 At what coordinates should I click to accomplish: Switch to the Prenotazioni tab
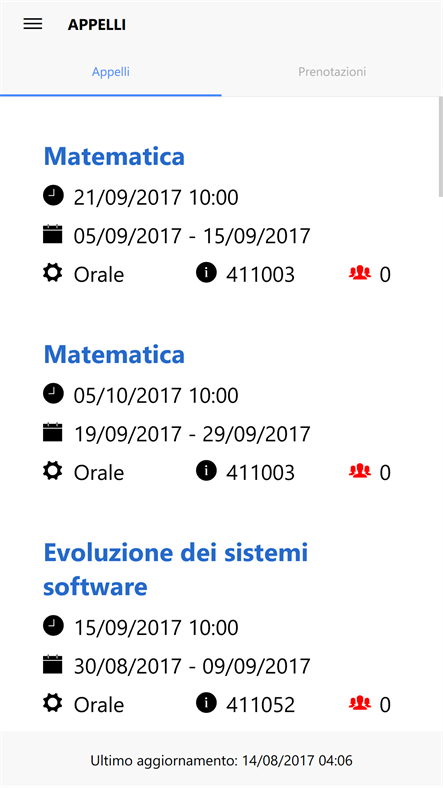point(332,72)
